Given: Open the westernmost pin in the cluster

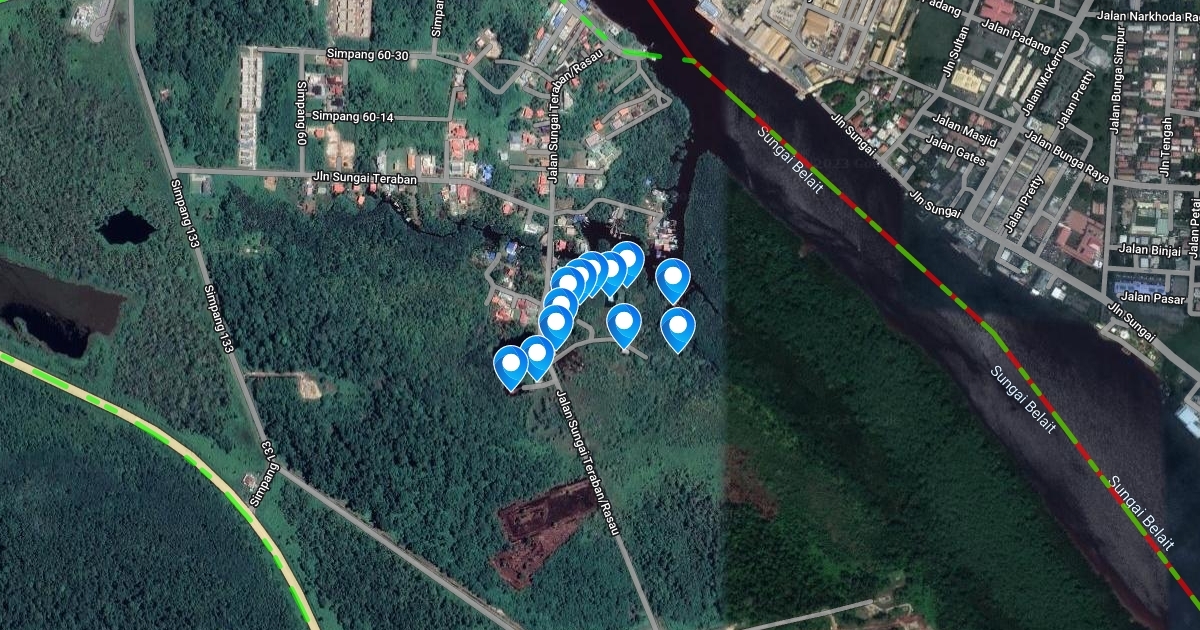Looking at the screenshot, I should point(511,364).
